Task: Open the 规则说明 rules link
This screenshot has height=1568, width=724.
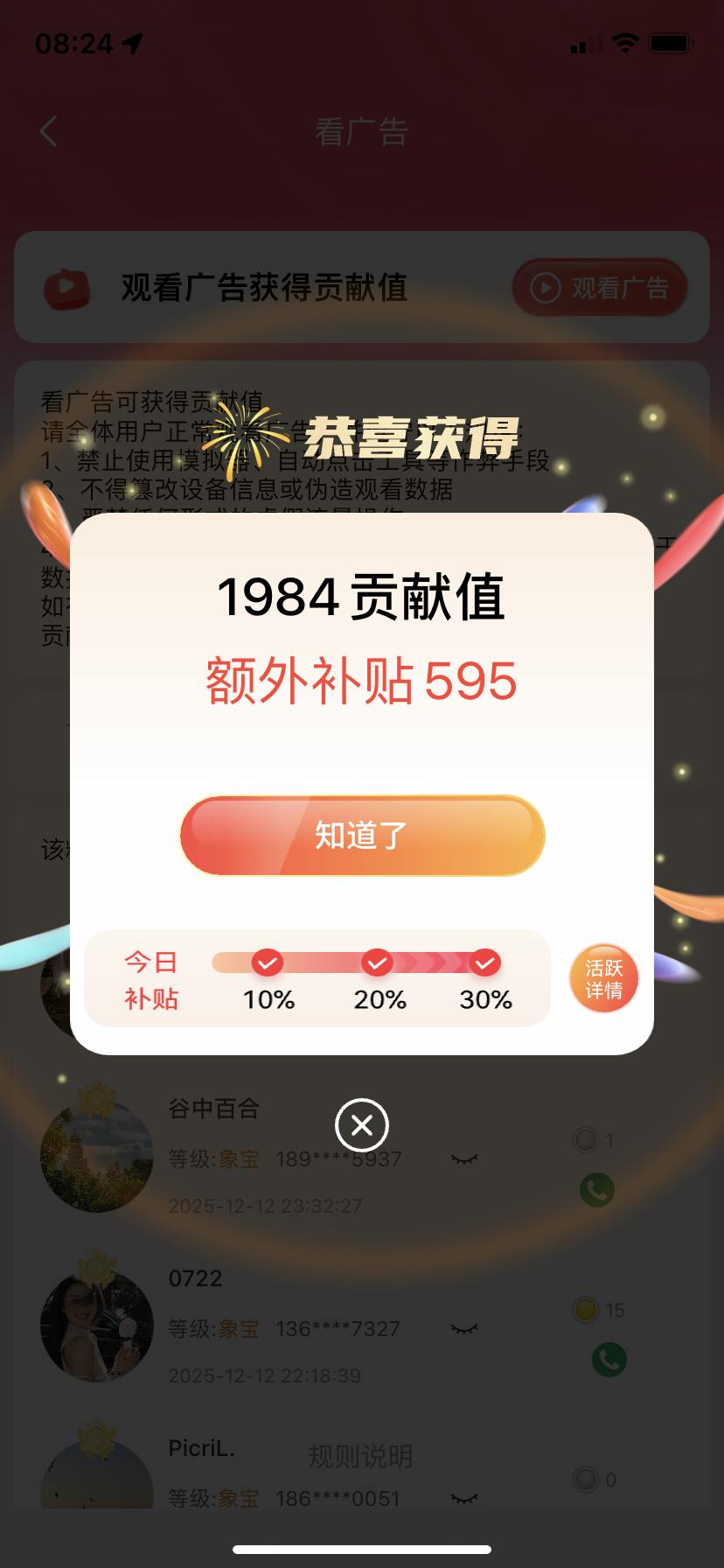Action: tap(359, 1453)
